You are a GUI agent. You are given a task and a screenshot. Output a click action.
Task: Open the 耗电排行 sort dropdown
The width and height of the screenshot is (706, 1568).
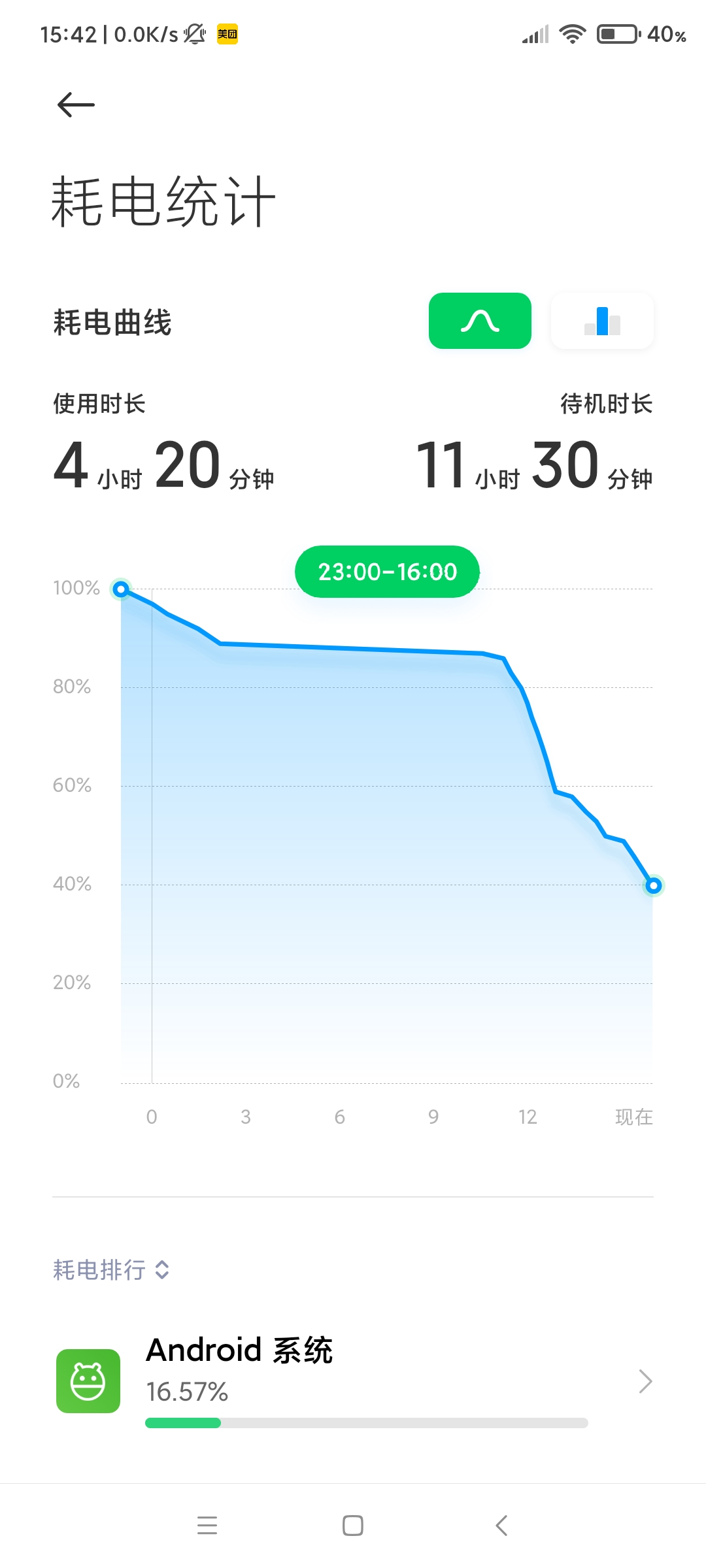pos(112,1270)
